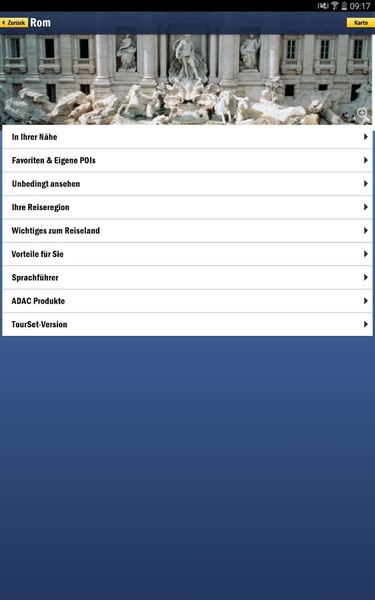375x600 pixels.
Task: Browse ADAC Produkte
Action: coord(188,301)
